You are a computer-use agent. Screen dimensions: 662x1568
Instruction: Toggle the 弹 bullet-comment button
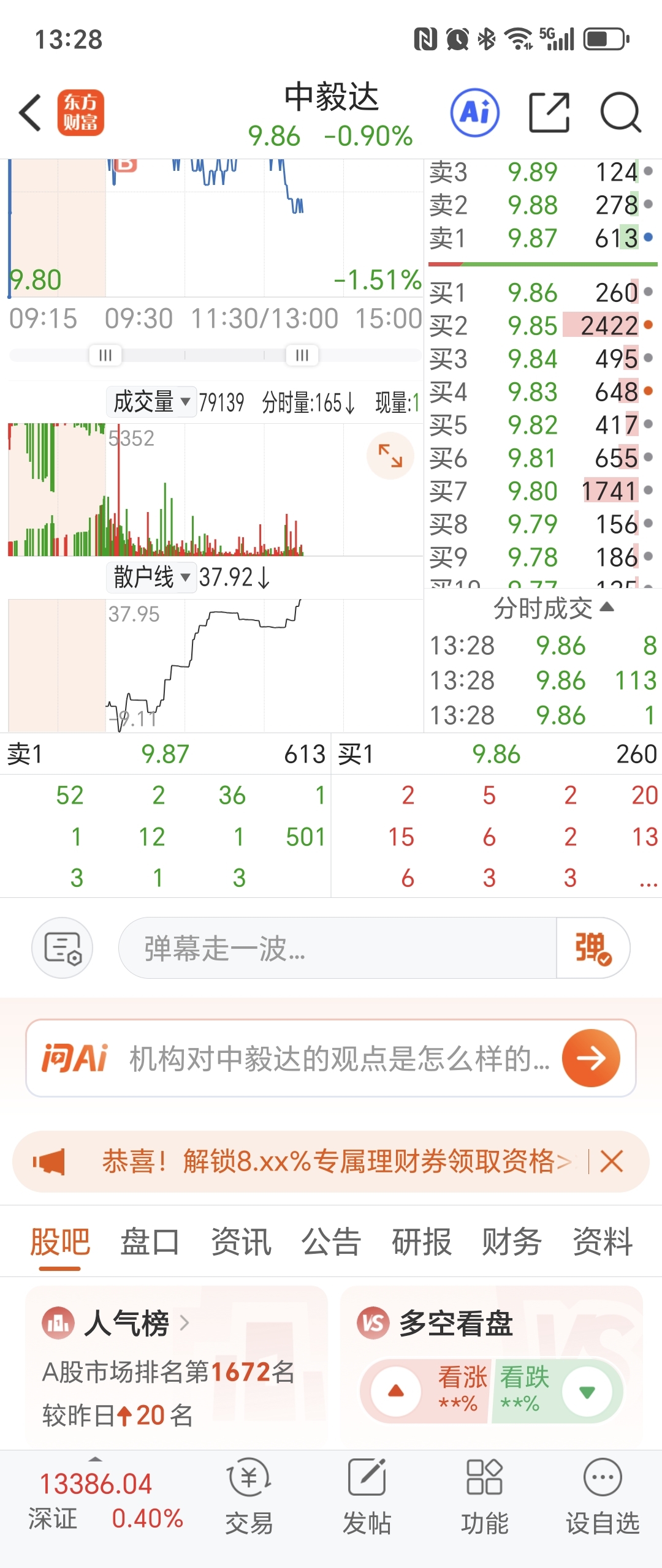point(593,948)
